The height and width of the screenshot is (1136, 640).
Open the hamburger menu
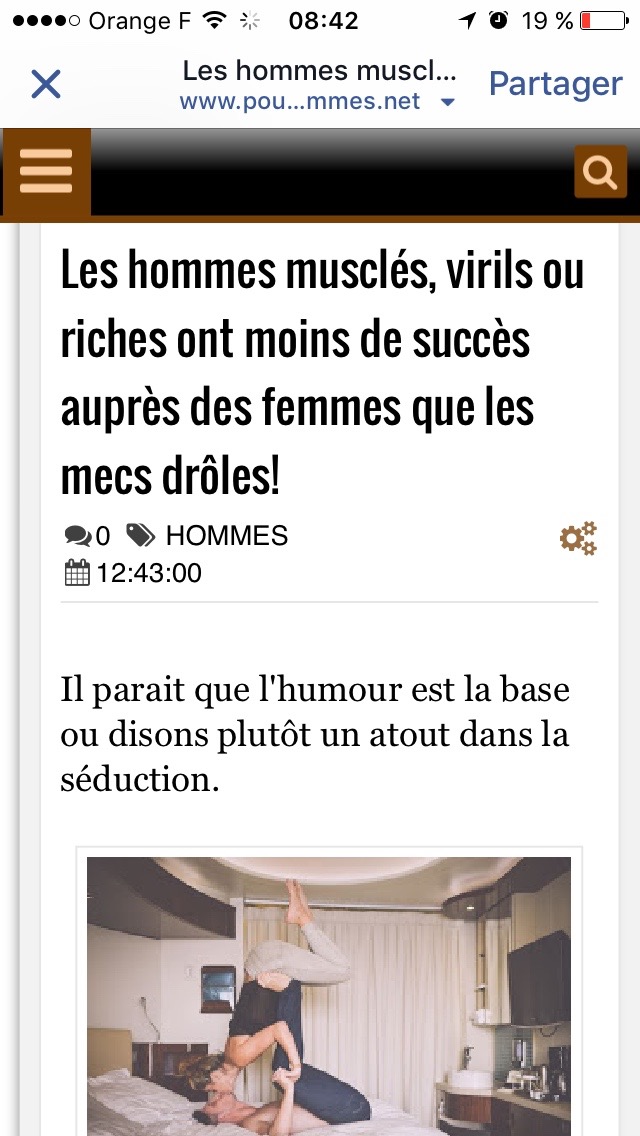click(x=46, y=171)
